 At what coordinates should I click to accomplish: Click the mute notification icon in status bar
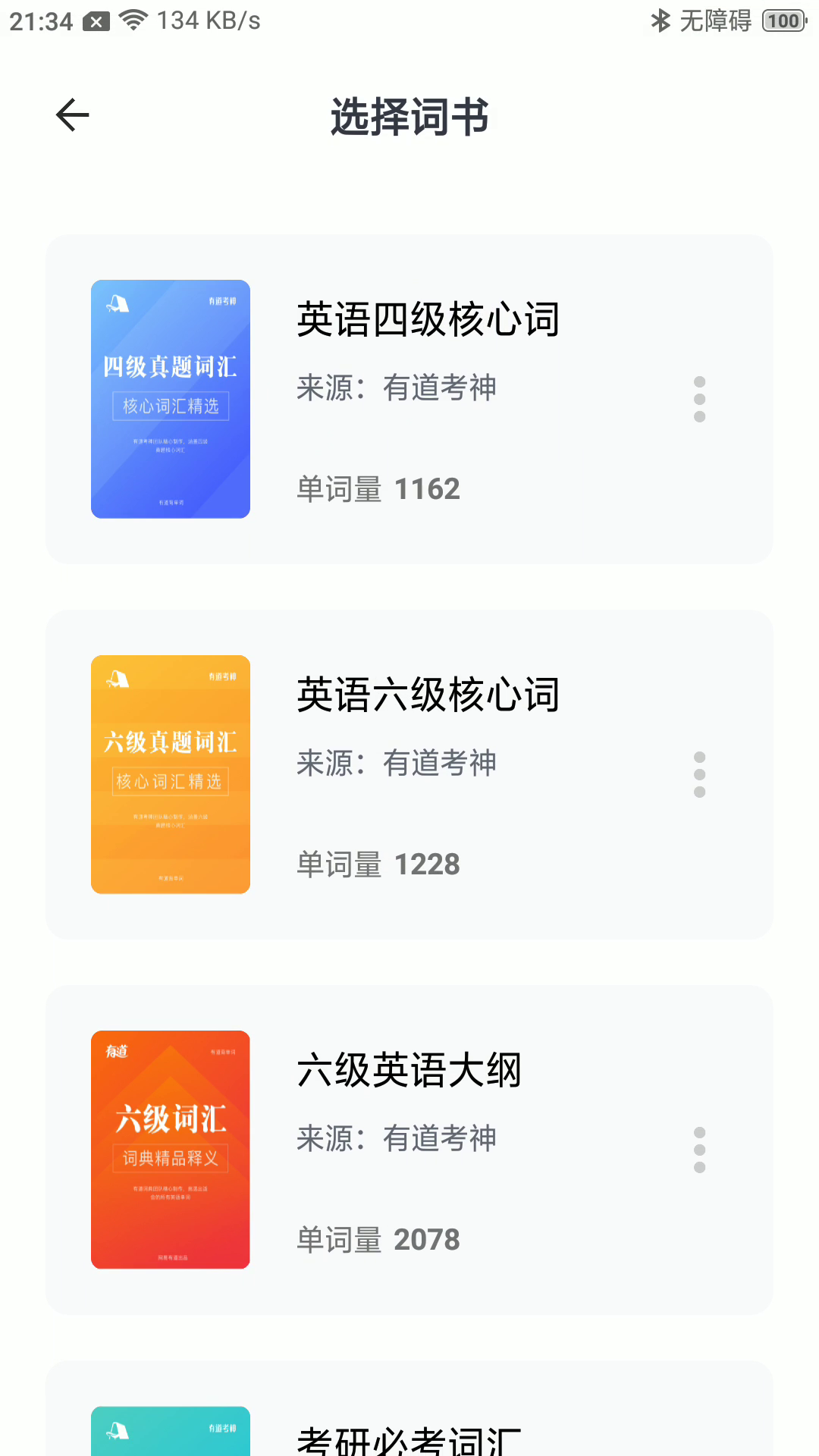[96, 20]
